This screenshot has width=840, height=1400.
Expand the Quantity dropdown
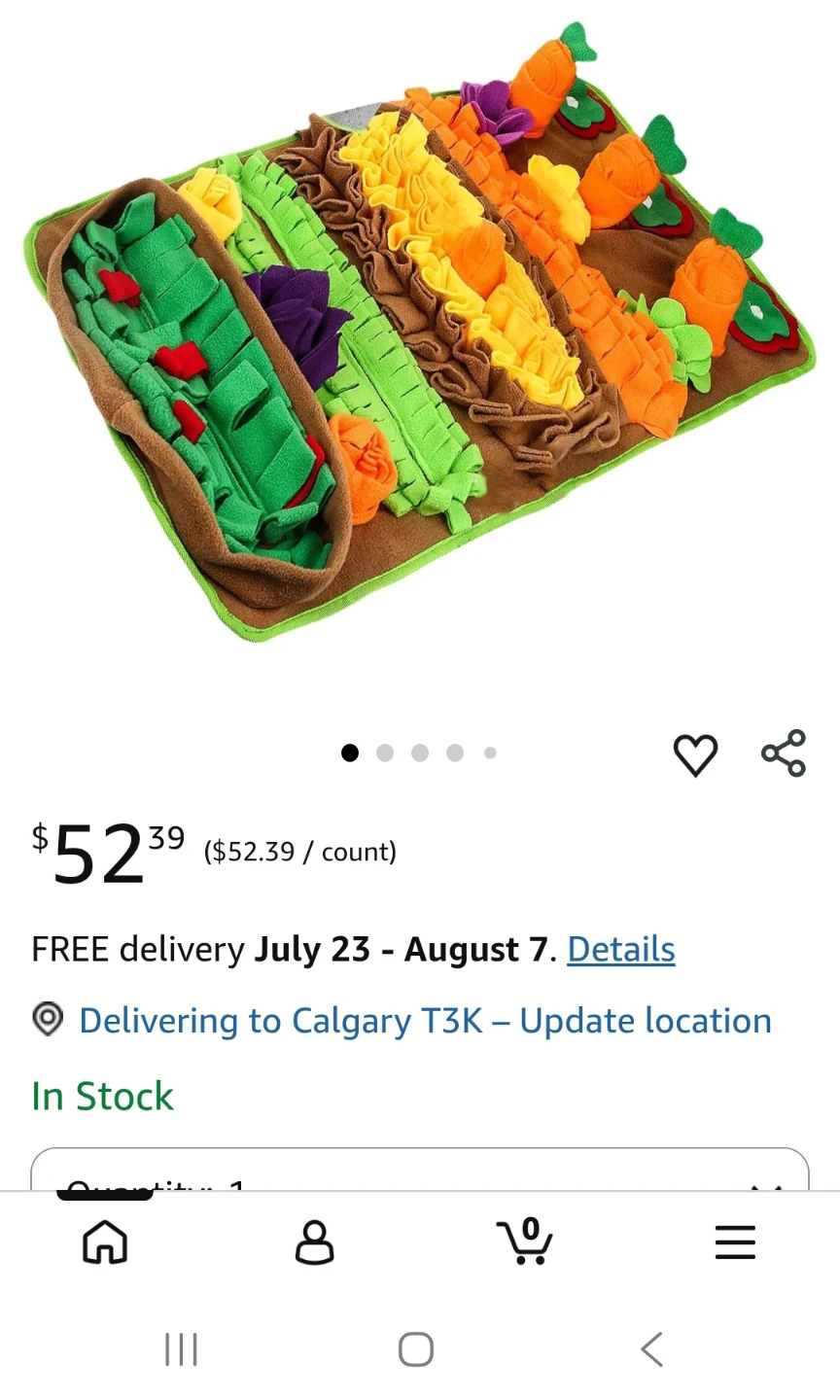click(x=420, y=1170)
